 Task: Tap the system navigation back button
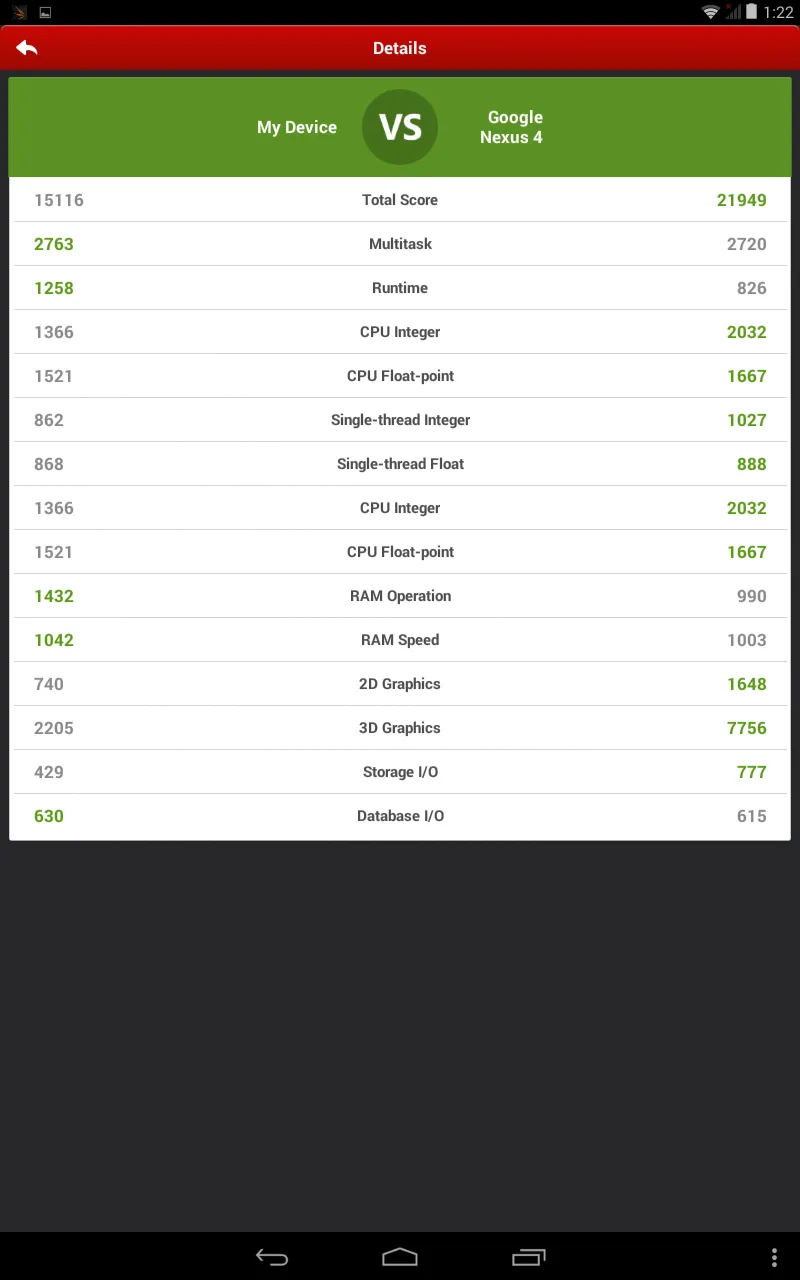click(272, 1257)
